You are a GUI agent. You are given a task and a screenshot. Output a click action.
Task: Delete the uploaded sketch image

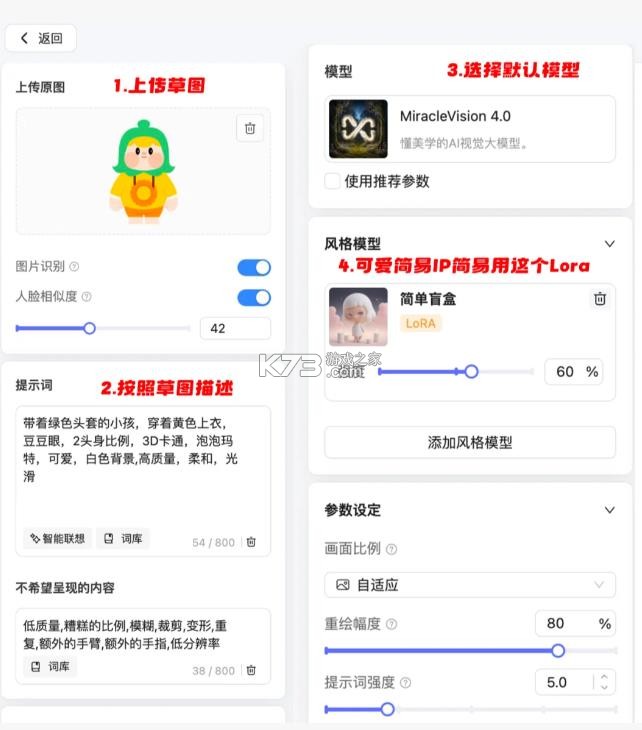(x=250, y=128)
